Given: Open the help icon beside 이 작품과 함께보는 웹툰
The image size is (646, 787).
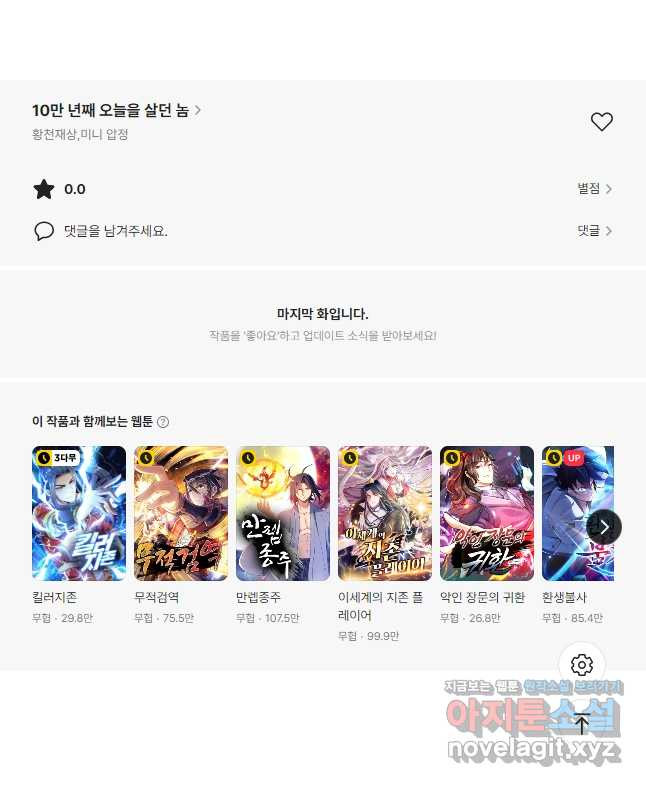Looking at the screenshot, I should [163, 422].
